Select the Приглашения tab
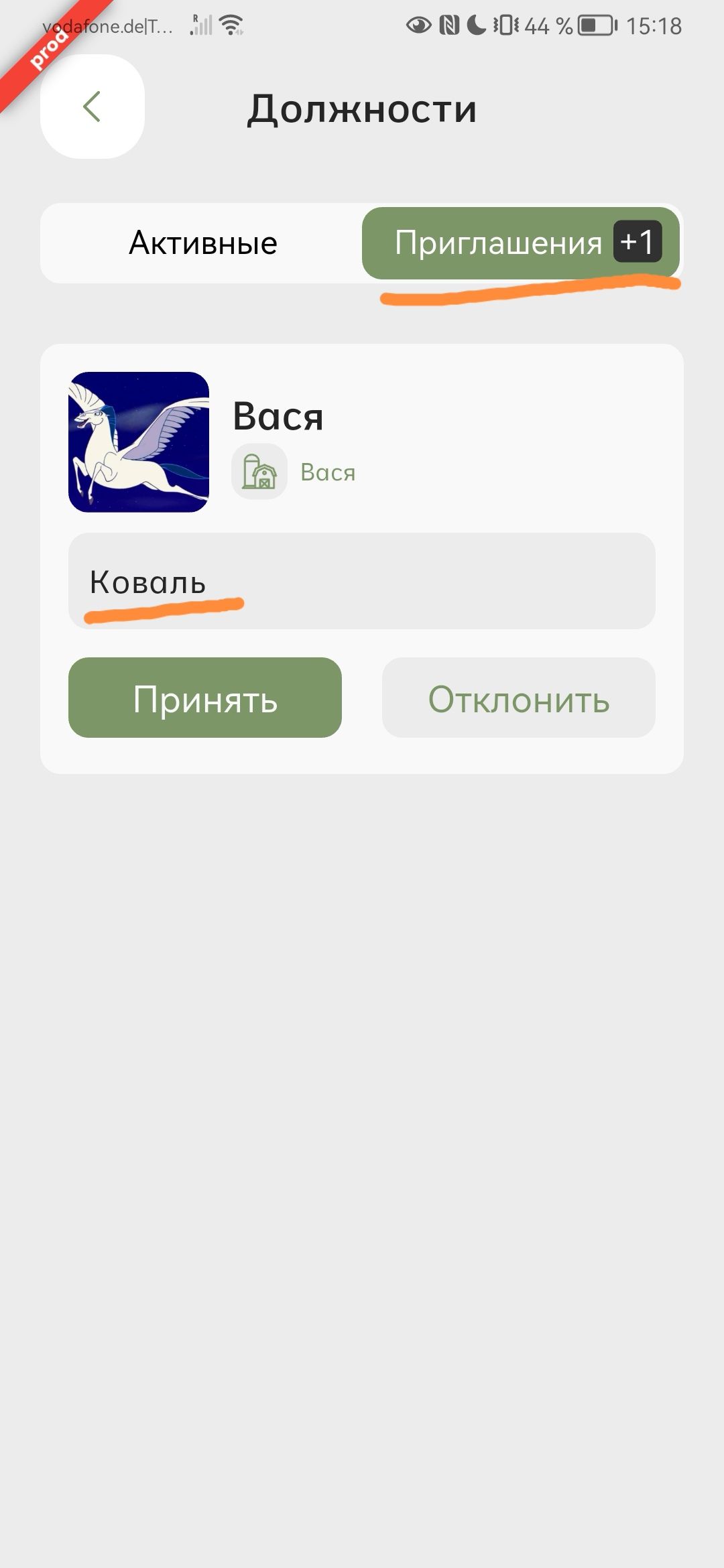This screenshot has width=724, height=1568. point(520,243)
